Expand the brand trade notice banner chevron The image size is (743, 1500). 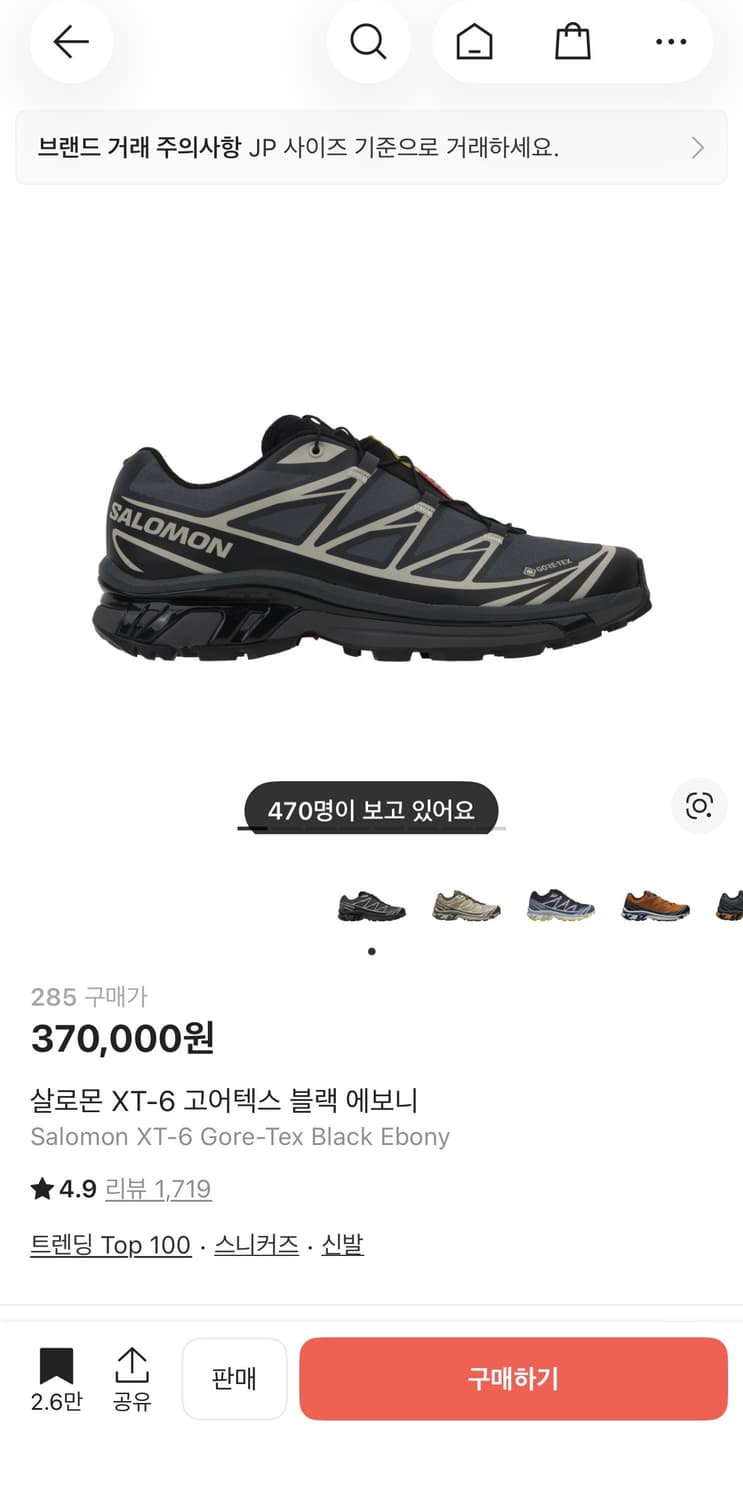pyautogui.click(x=698, y=147)
